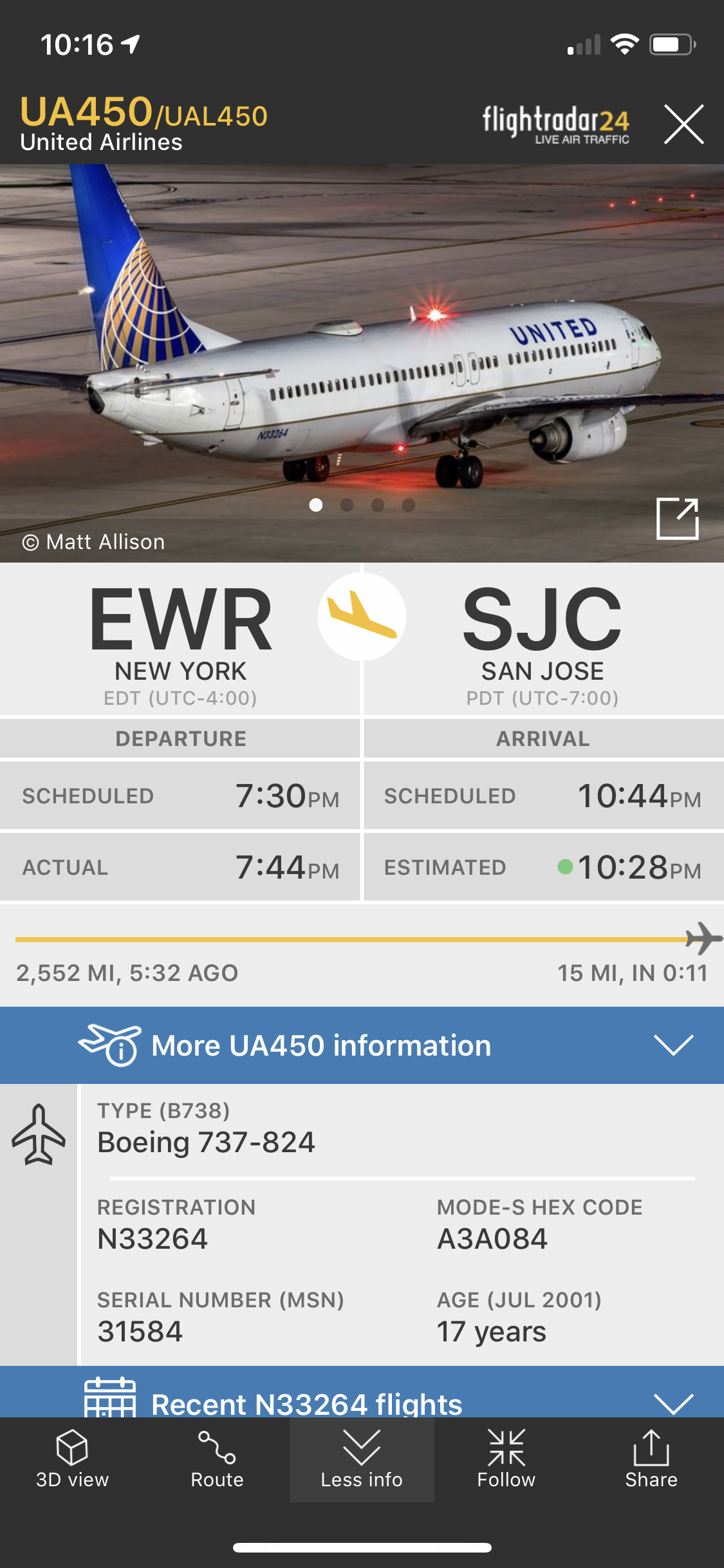This screenshot has width=724, height=1568.
Task: Open the aircraft photo in full view
Action: click(x=677, y=518)
